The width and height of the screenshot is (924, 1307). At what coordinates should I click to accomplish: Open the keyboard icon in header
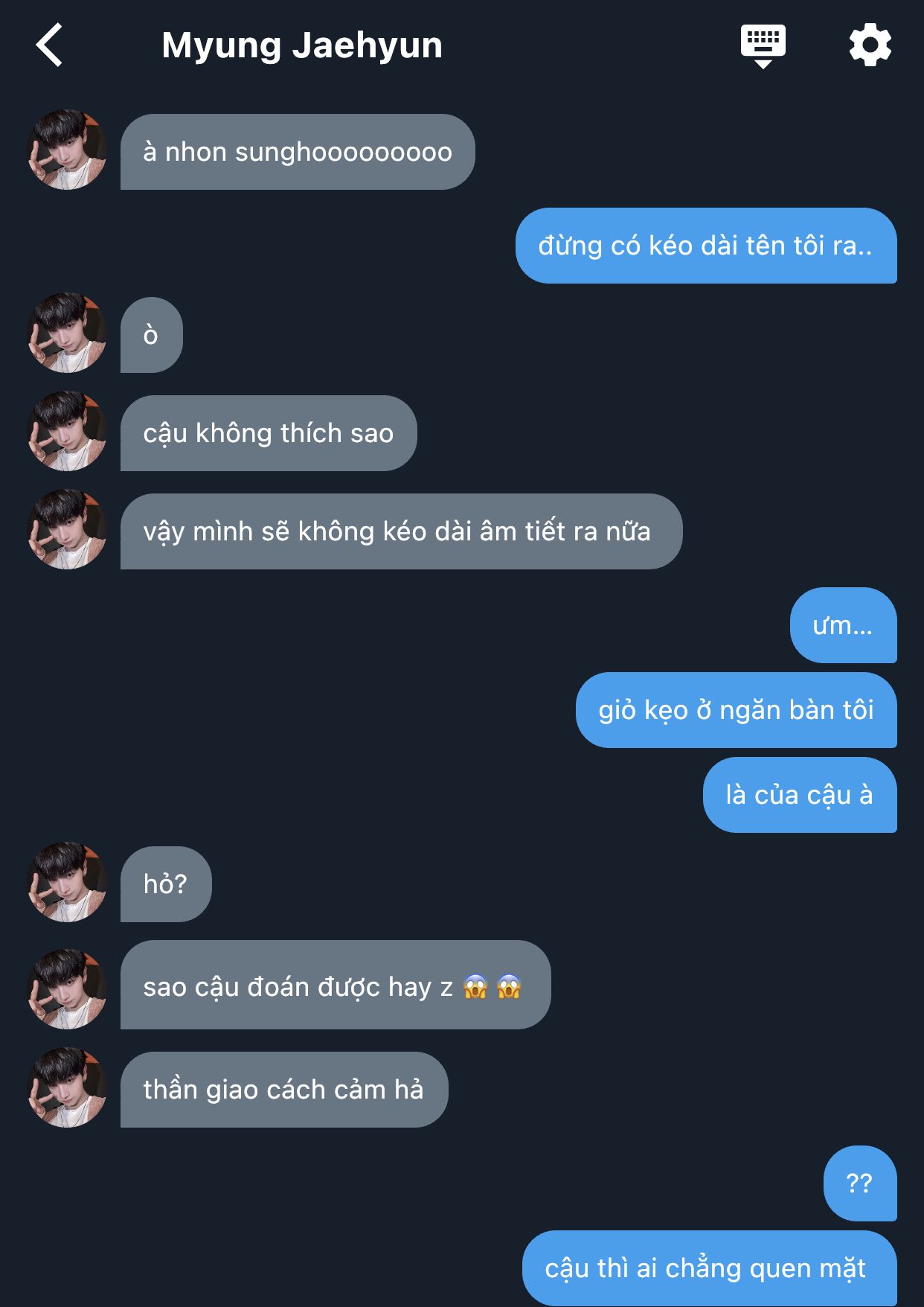[x=763, y=45]
